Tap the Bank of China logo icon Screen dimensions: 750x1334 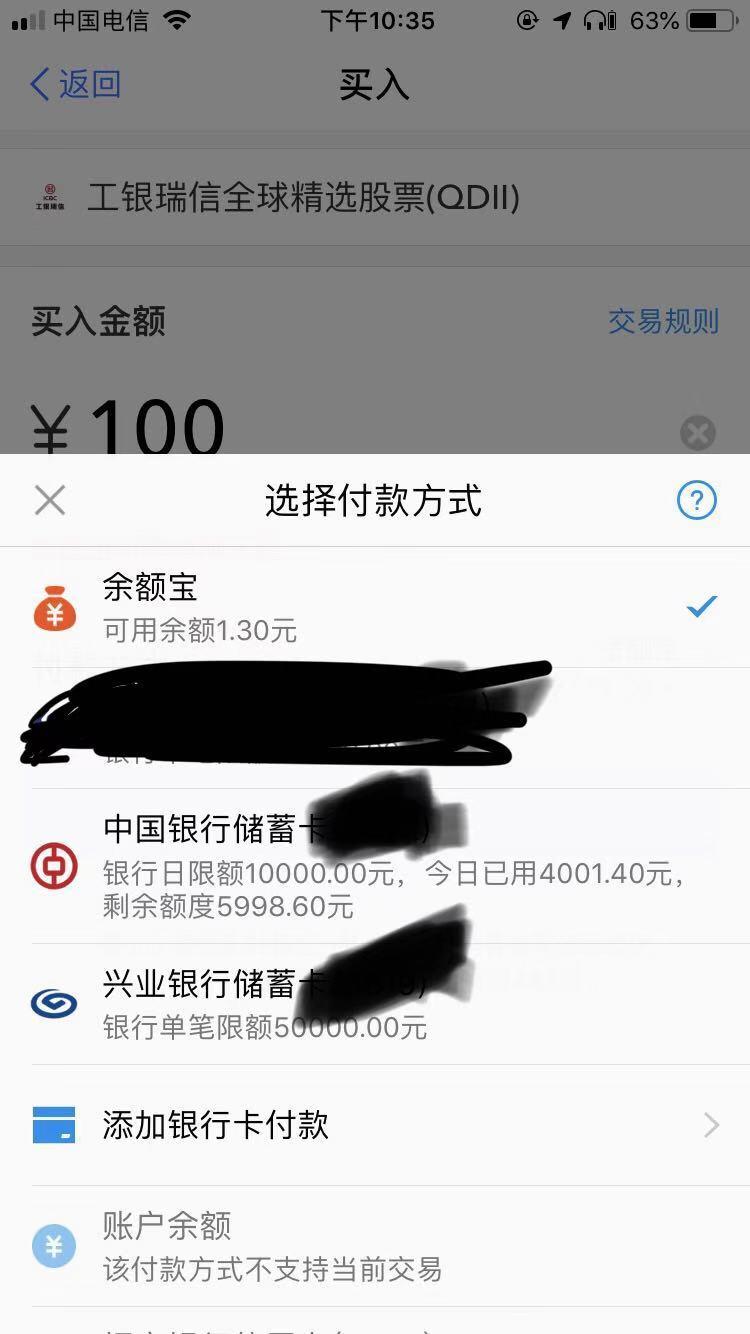(x=54, y=866)
